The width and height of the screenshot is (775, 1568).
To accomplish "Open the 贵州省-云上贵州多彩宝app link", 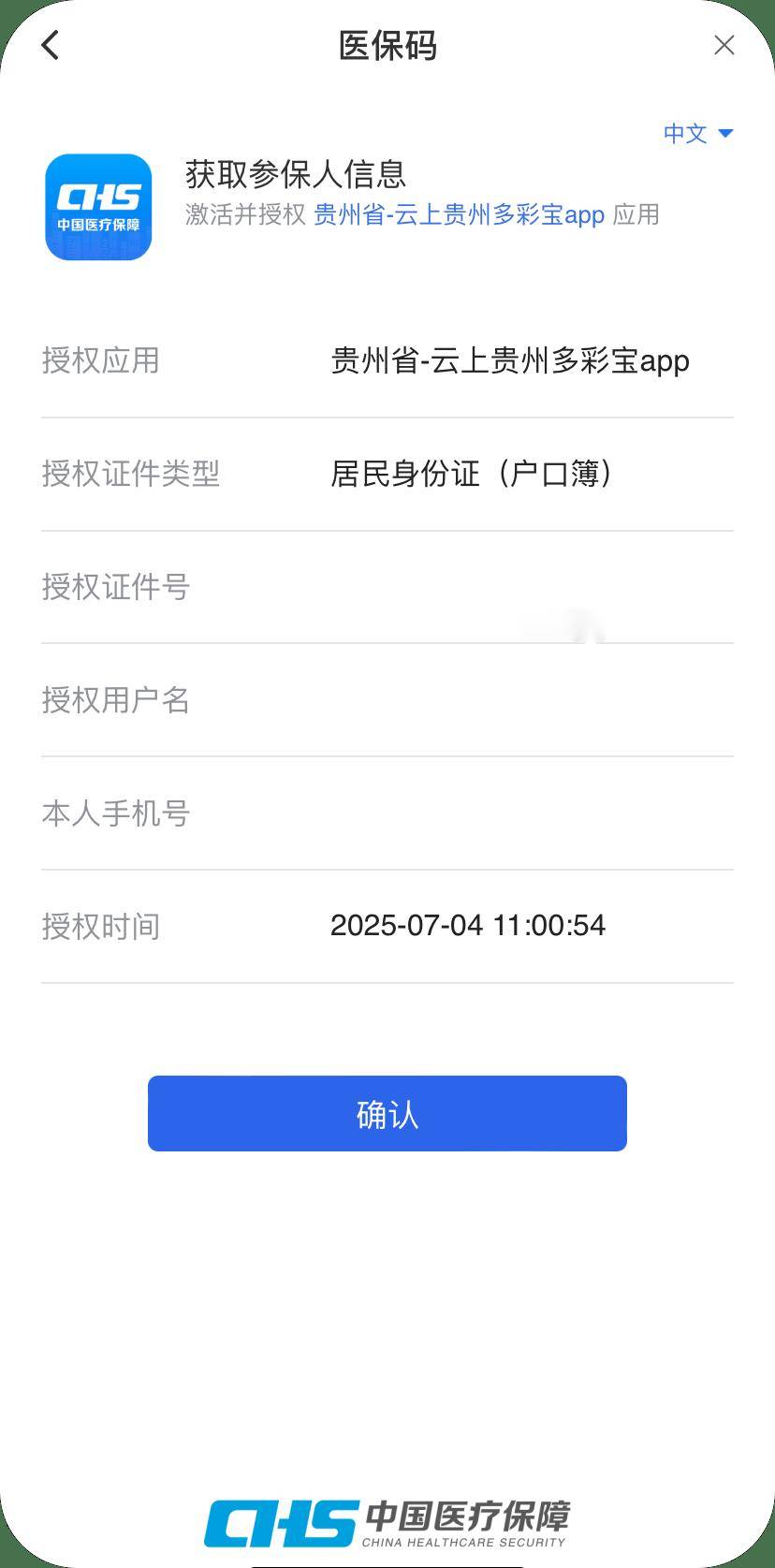I will point(459,215).
